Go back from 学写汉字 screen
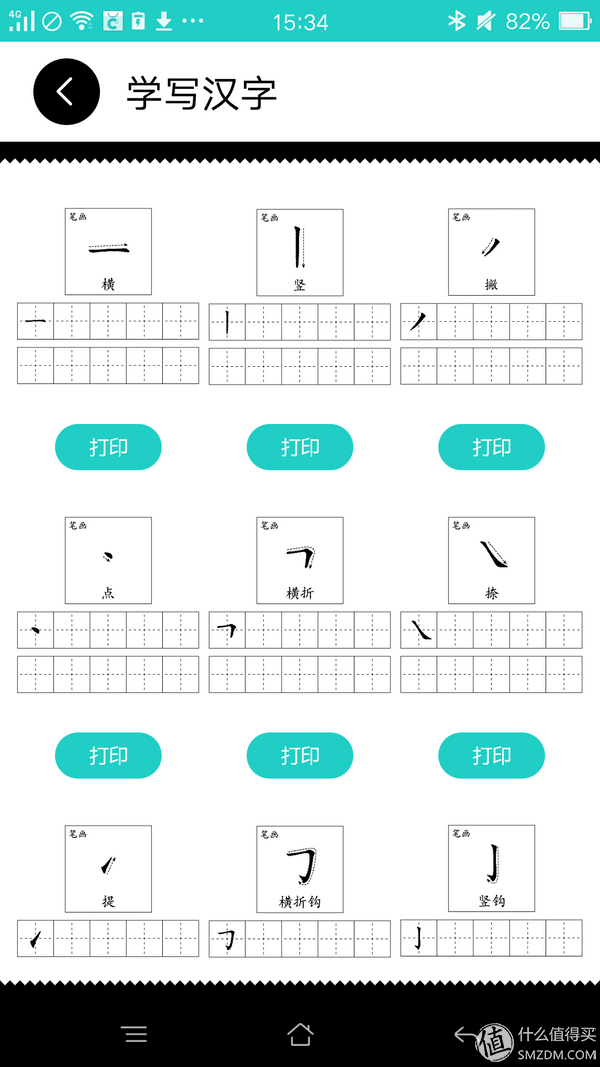This screenshot has height=1067, width=600. [x=66, y=92]
